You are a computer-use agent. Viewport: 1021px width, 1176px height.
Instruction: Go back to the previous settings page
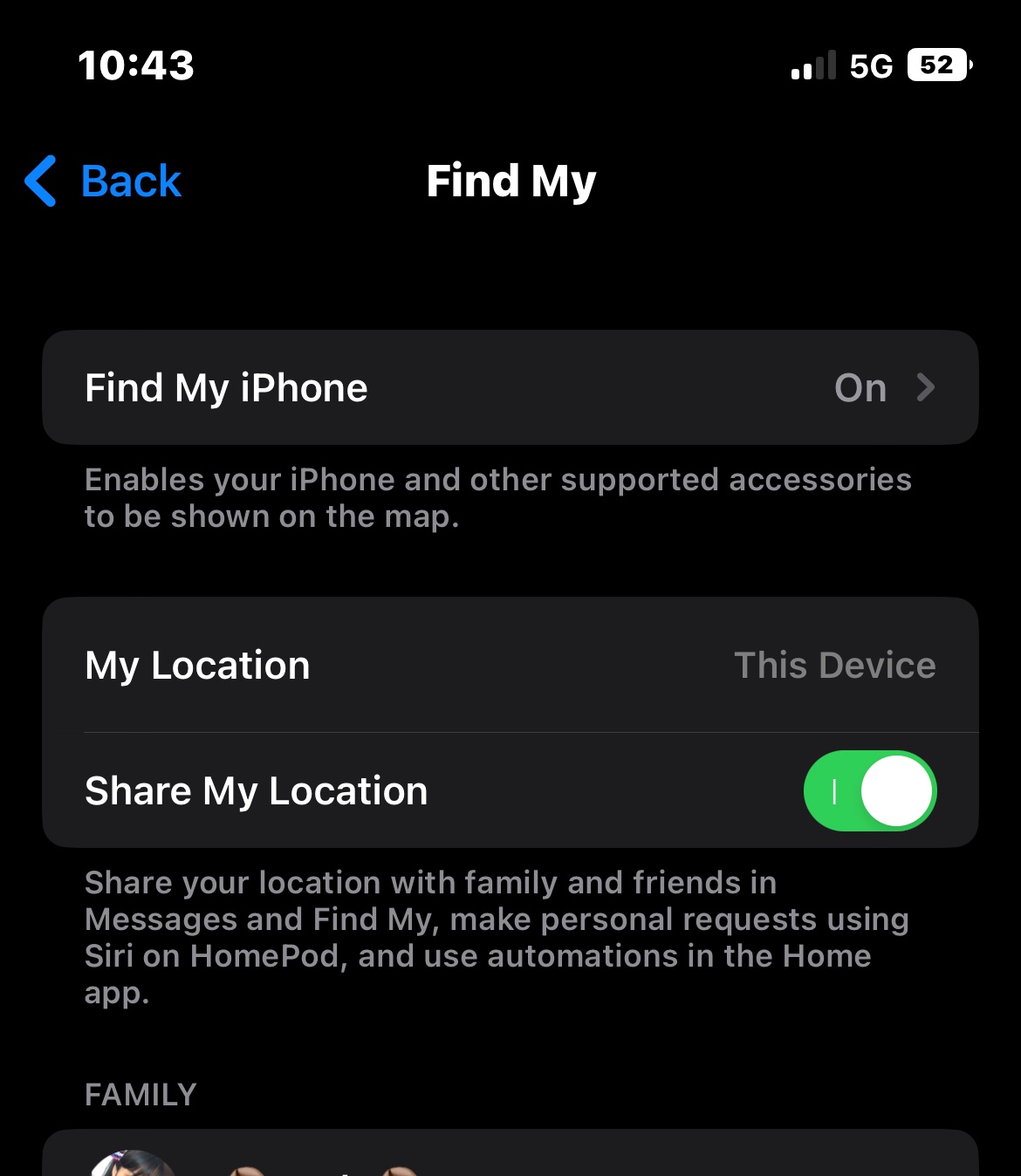pyautogui.click(x=103, y=181)
